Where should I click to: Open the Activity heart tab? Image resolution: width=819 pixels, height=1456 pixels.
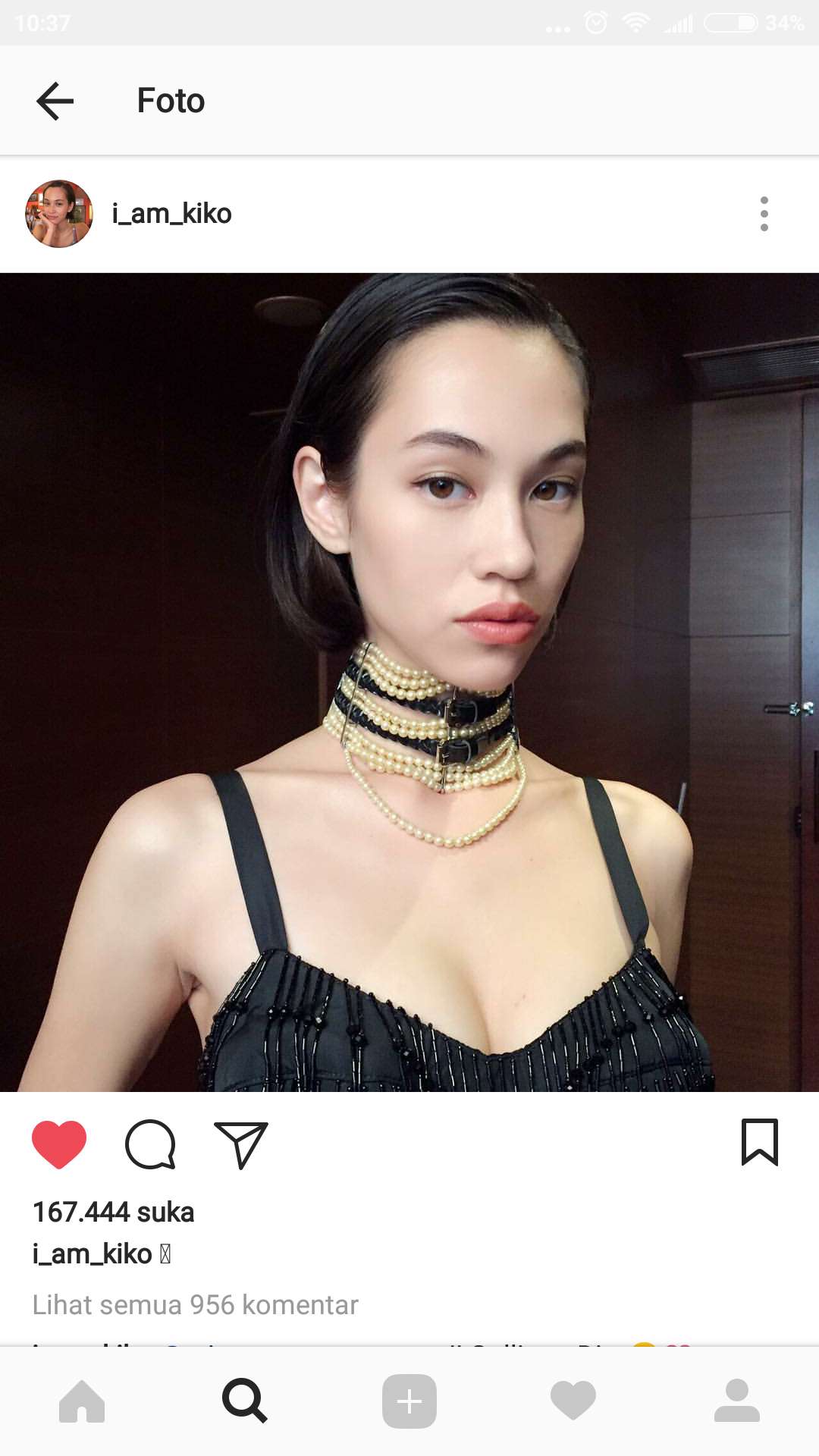pos(573,1401)
